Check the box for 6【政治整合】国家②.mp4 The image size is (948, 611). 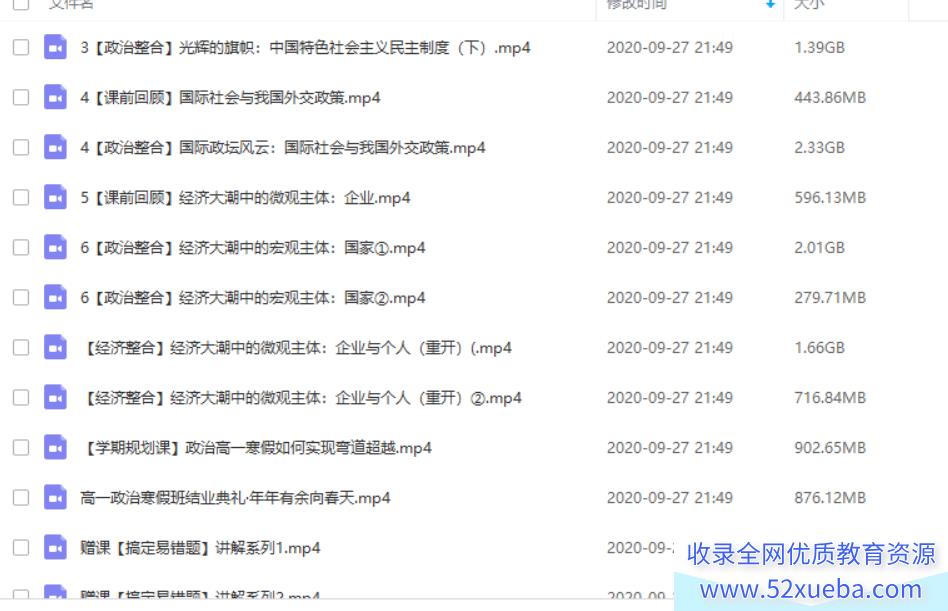(21, 297)
